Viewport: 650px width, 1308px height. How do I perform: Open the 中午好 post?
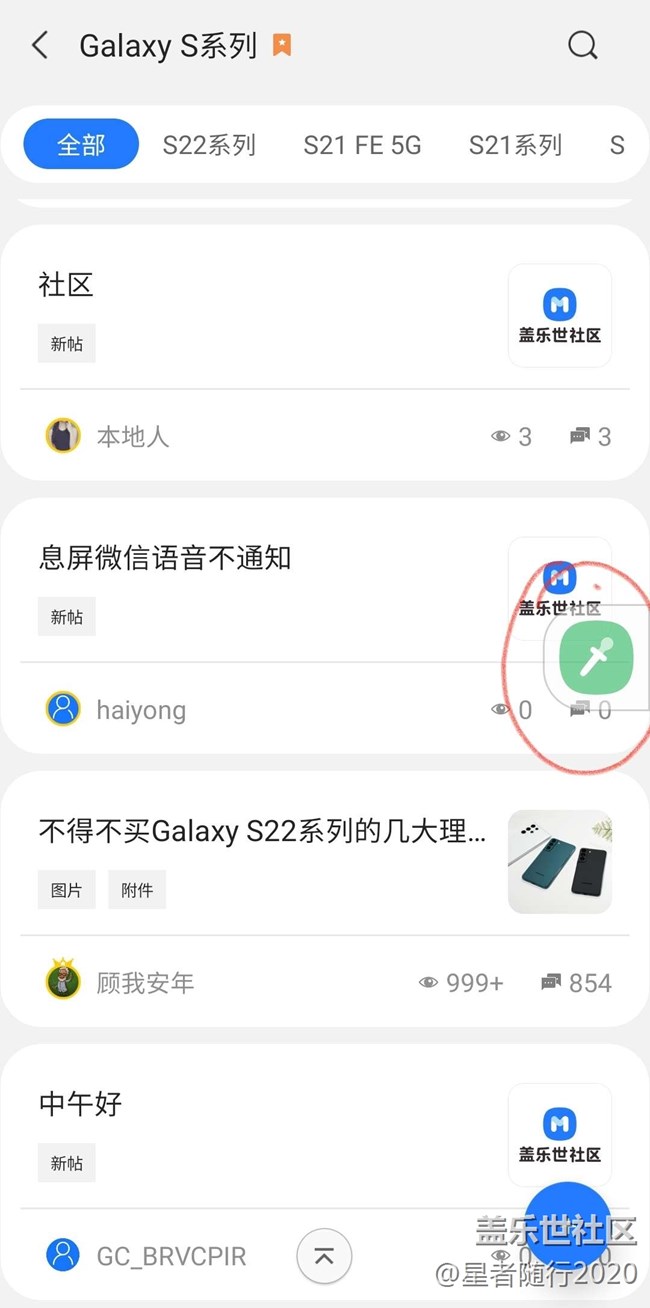click(x=80, y=1103)
